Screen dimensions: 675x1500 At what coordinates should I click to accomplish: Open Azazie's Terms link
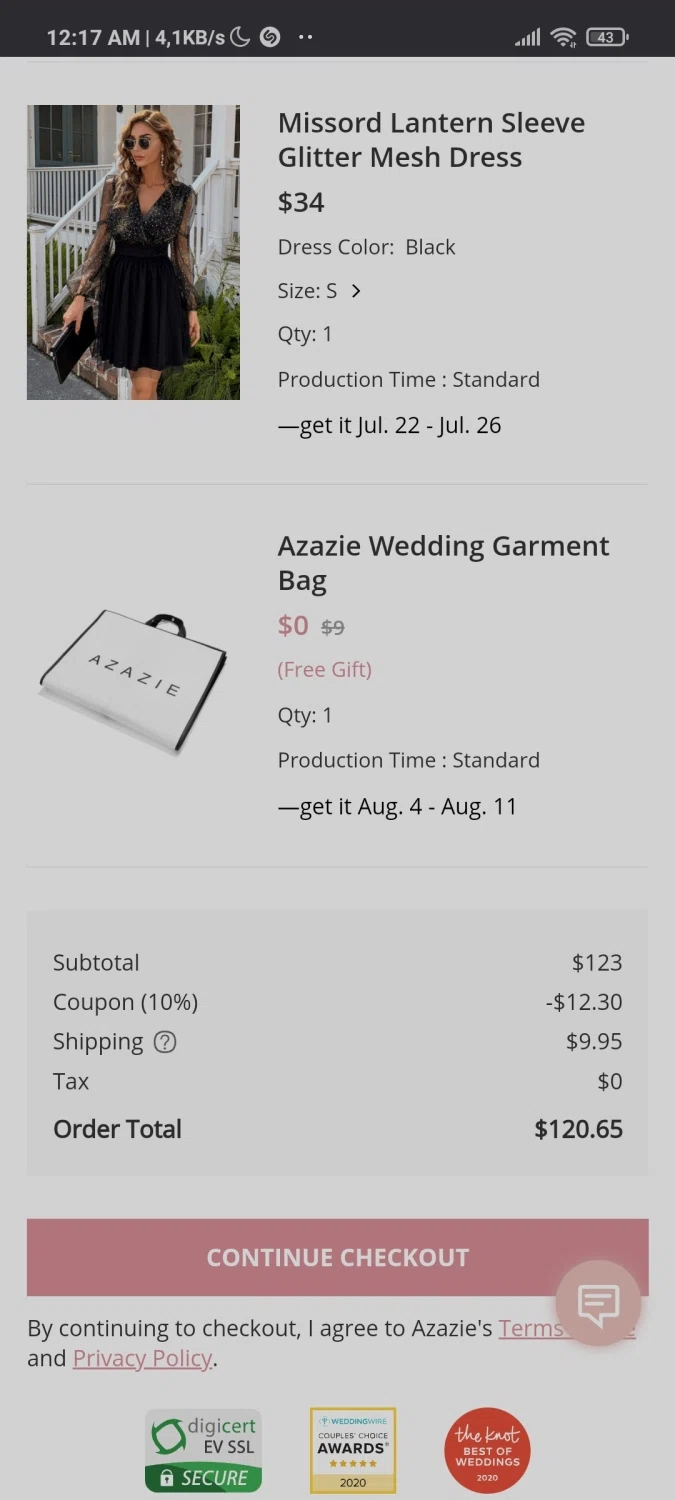528,1328
